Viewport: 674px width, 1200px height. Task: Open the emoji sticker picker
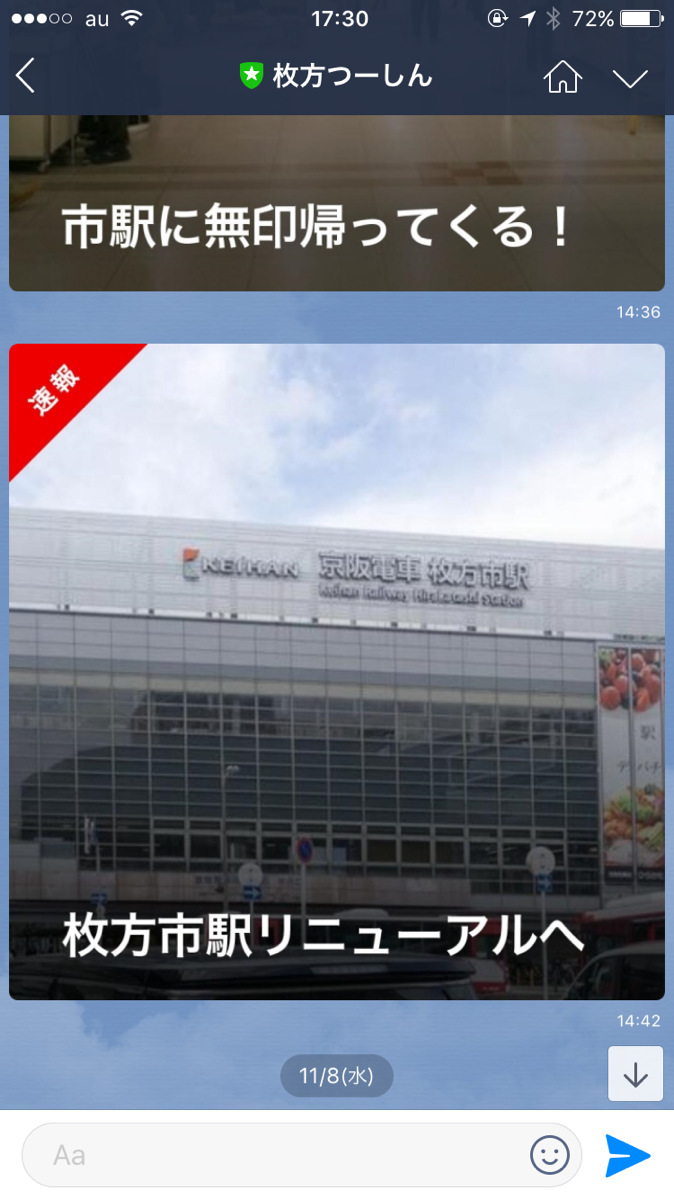coord(549,1155)
